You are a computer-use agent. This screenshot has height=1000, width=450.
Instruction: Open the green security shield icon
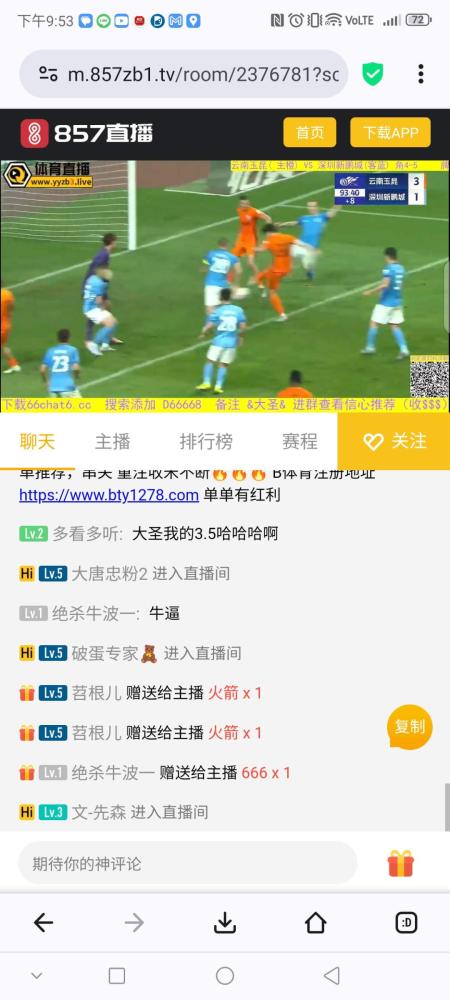[373, 74]
